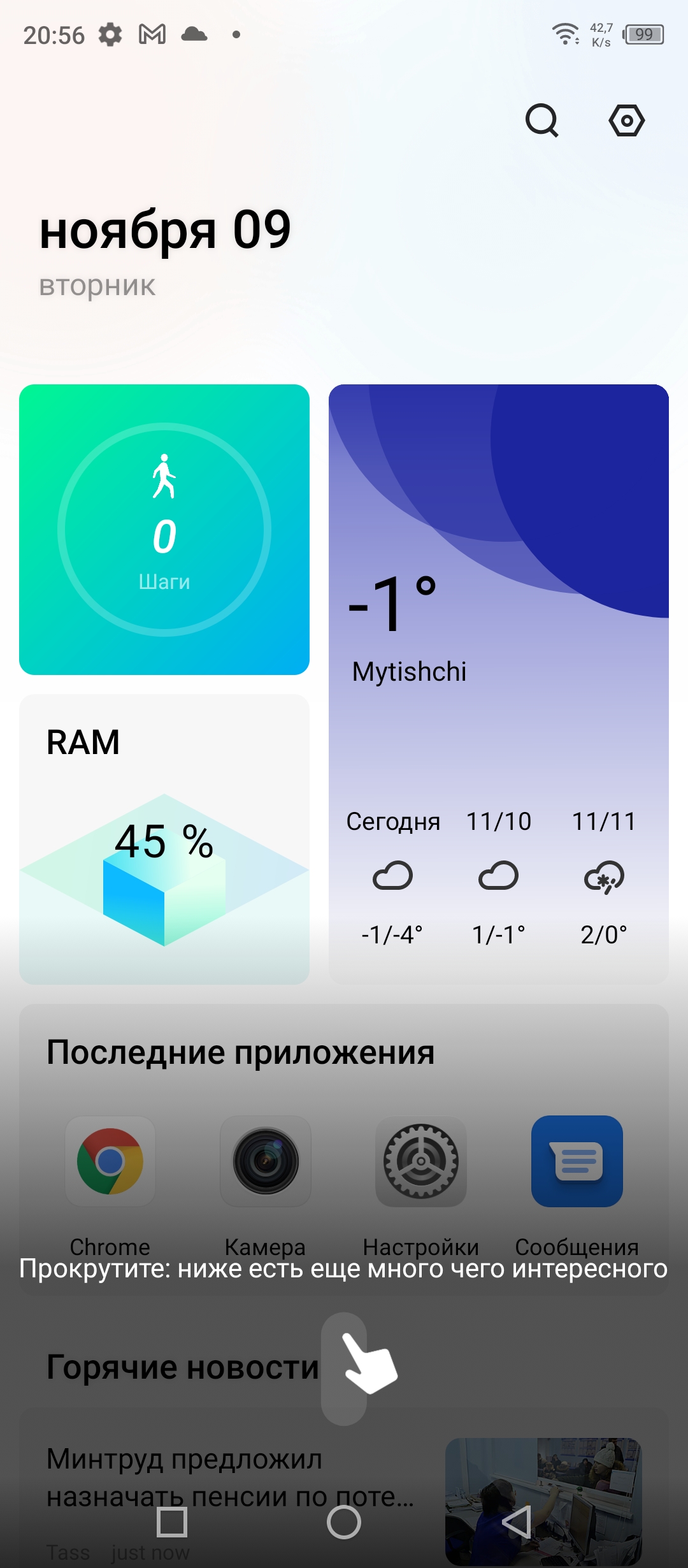Open the hexagon settings icon
Viewport: 688px width, 1568px height.
coord(627,120)
